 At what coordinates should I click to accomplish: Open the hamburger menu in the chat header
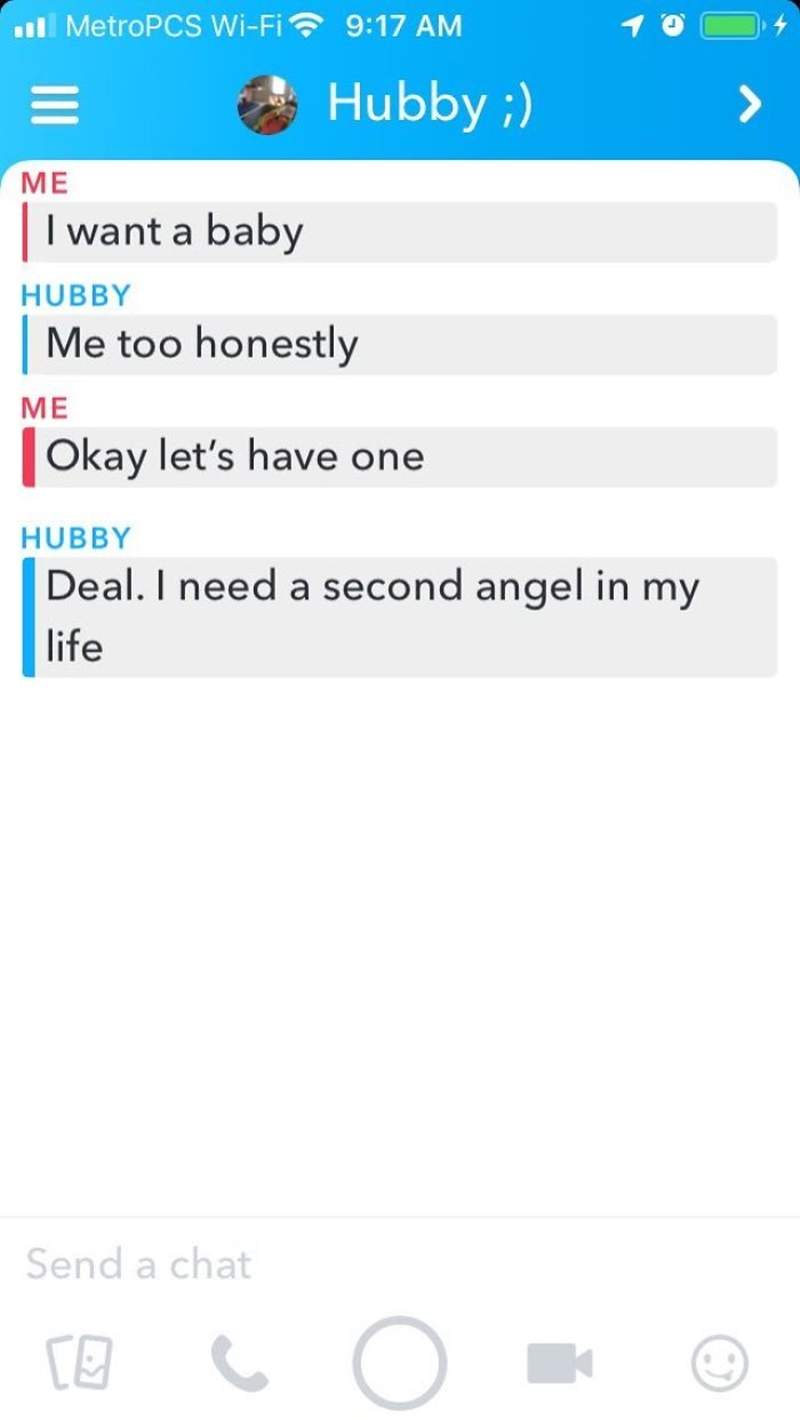(x=54, y=103)
